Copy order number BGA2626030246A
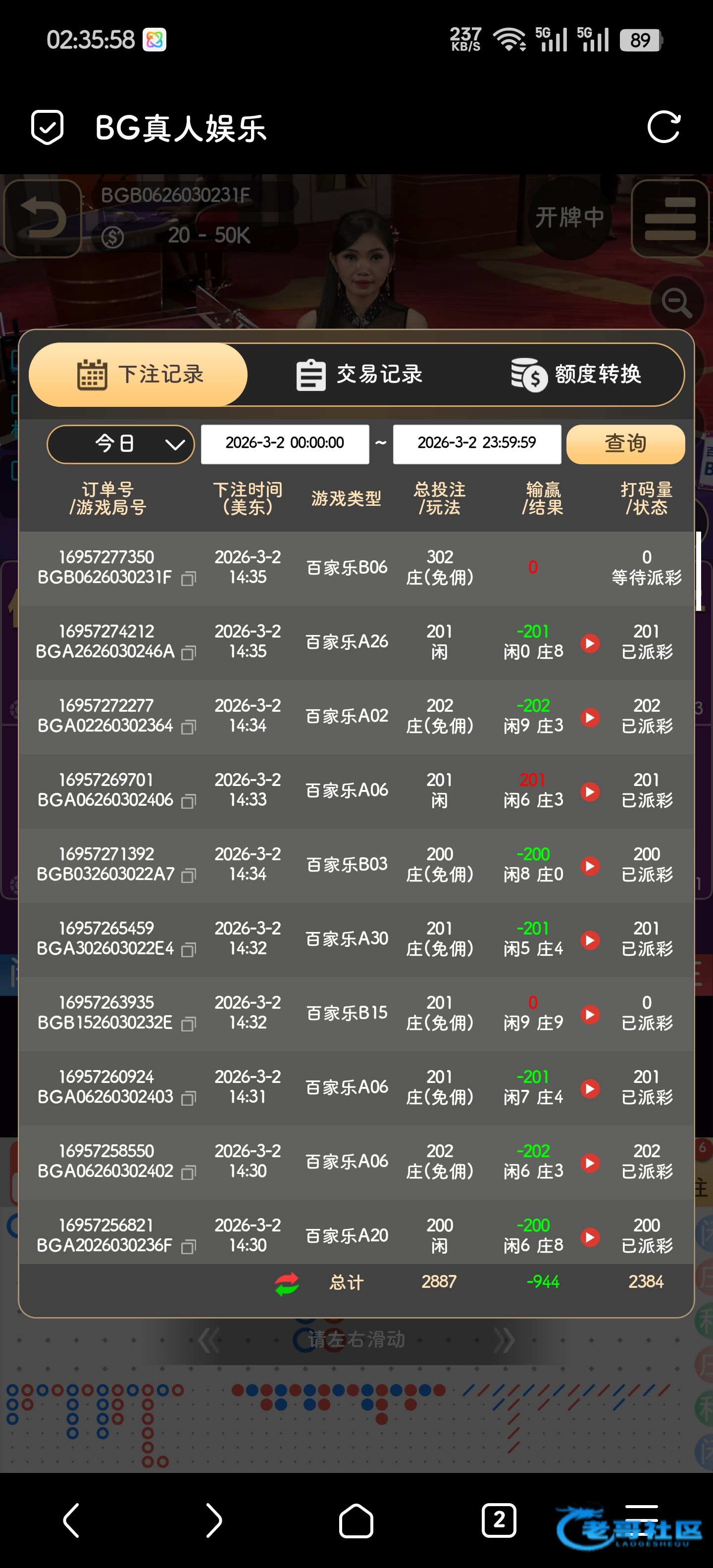 click(189, 652)
